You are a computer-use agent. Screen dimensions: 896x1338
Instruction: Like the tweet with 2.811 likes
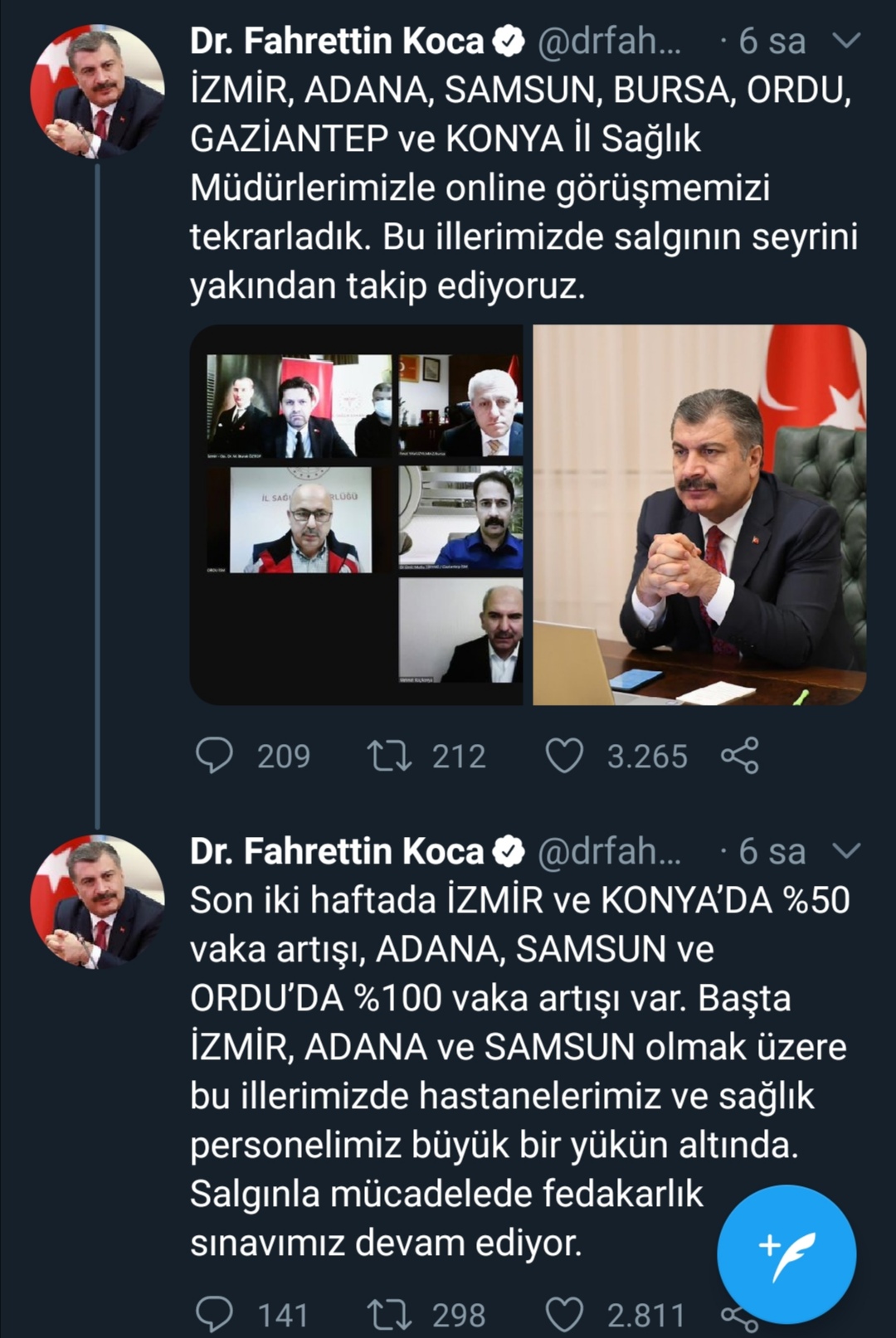point(564,1315)
